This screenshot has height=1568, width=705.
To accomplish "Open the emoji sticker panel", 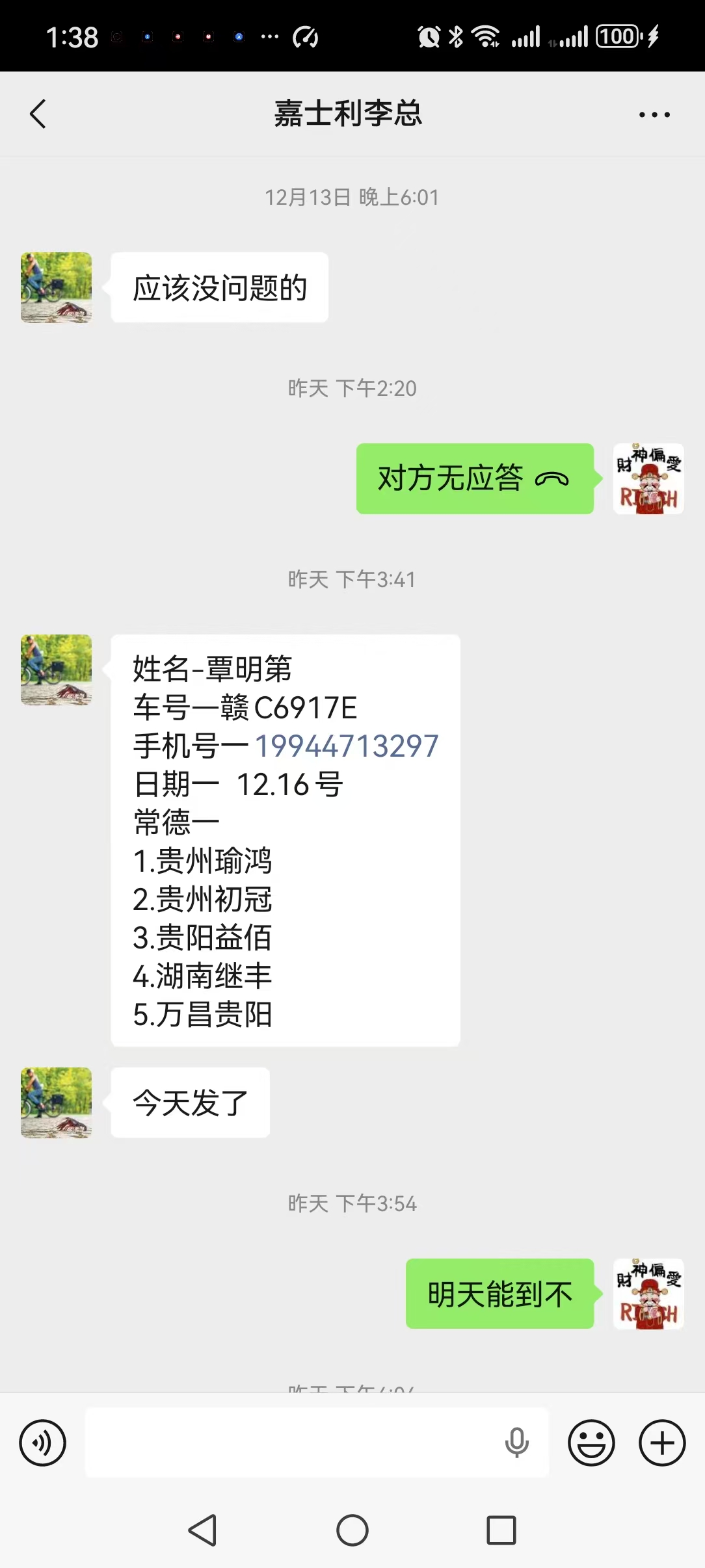I will coord(591,1443).
